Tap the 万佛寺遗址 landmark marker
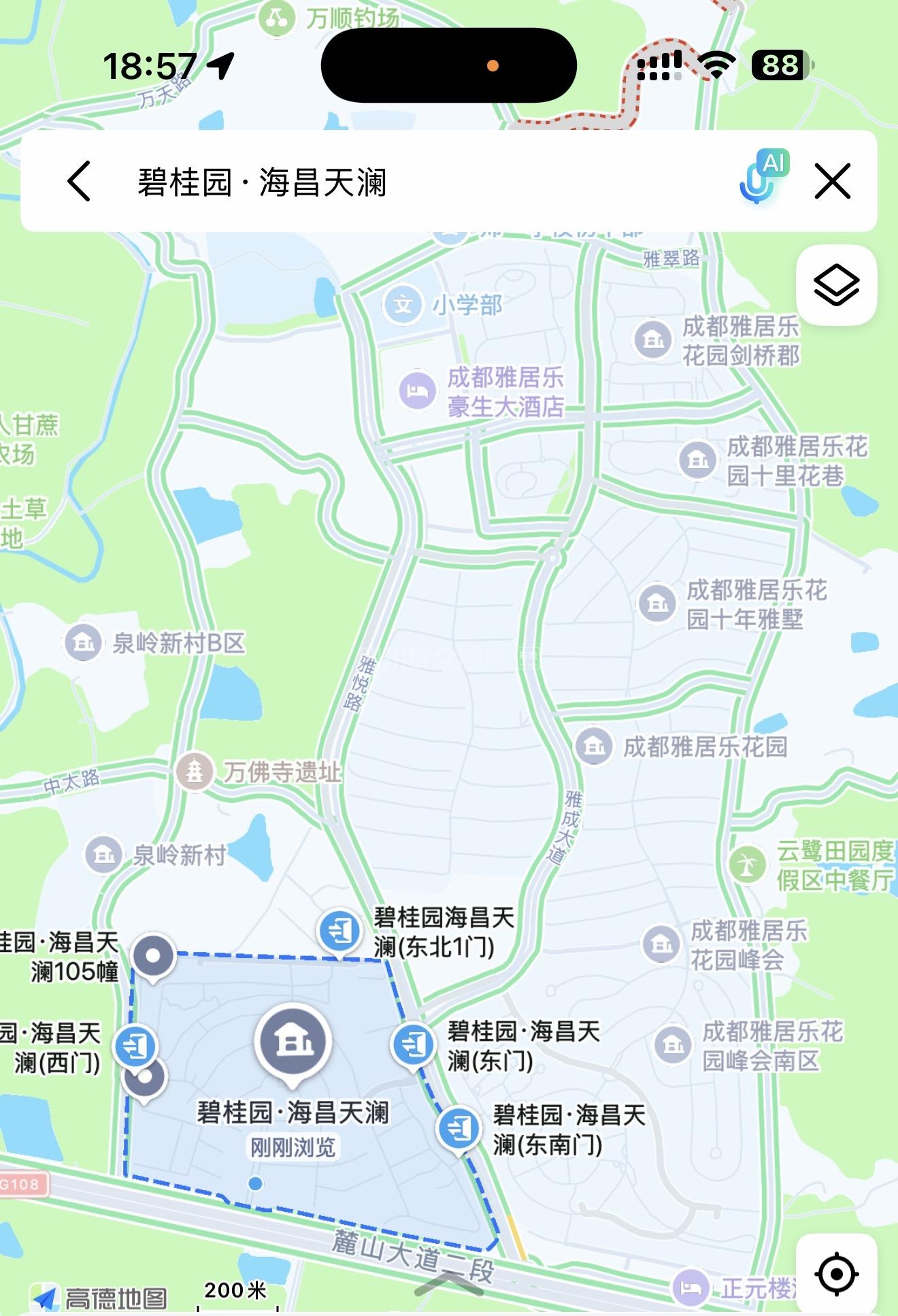The image size is (898, 1316). pyautogui.click(x=195, y=772)
